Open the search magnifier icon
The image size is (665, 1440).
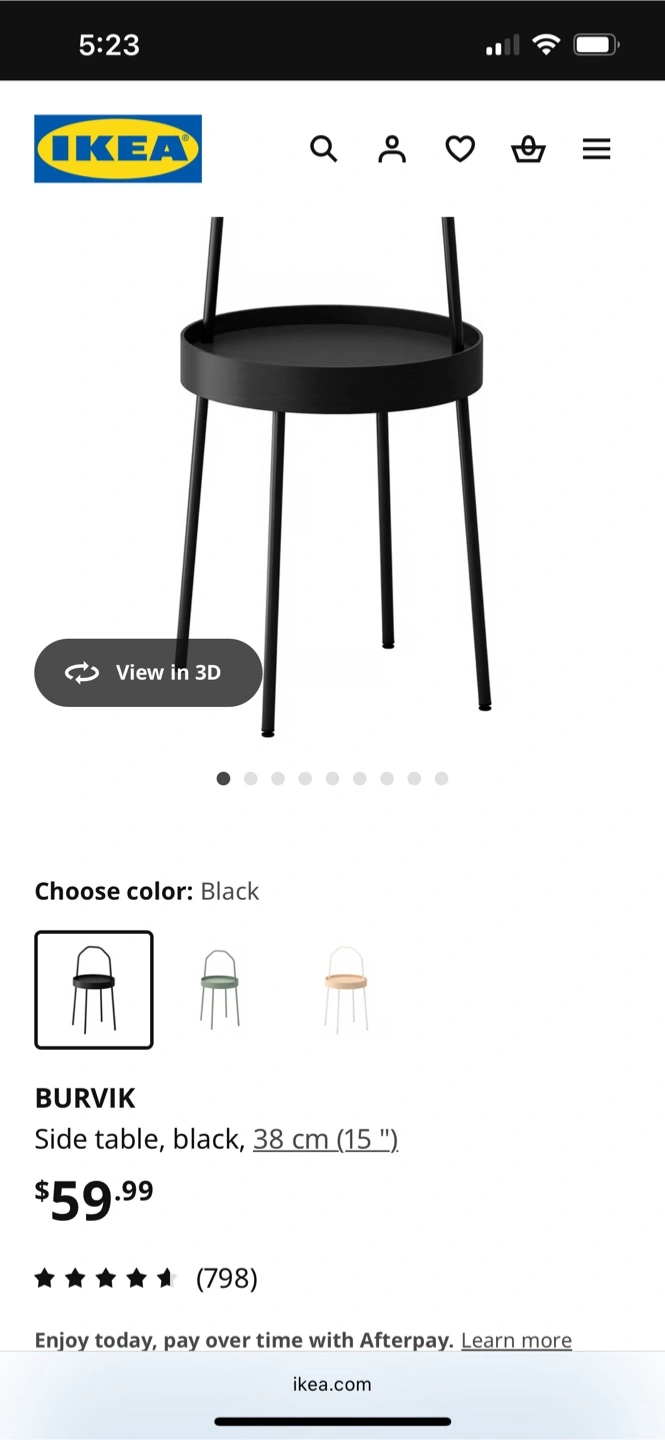tap(323, 149)
